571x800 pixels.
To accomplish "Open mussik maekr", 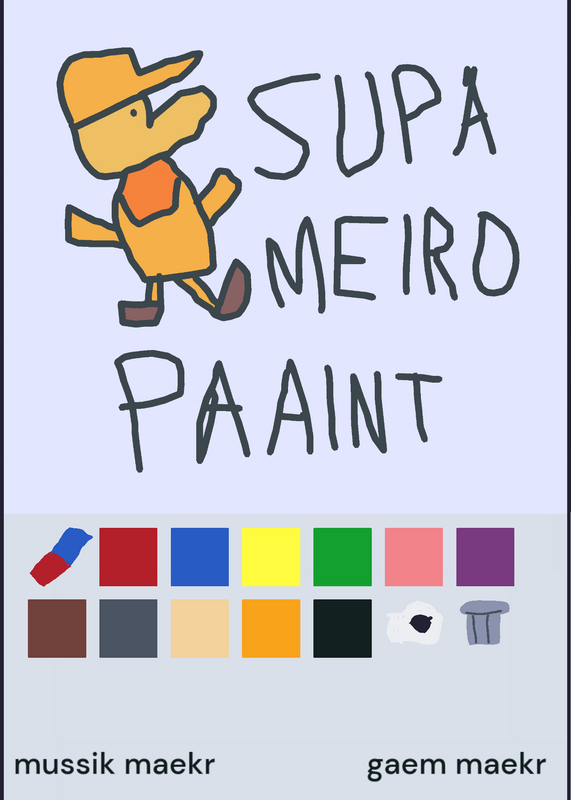I will point(114,765).
